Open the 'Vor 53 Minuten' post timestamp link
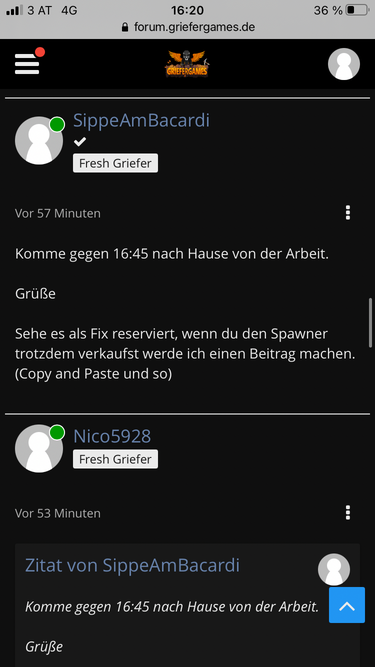The image size is (375, 667). 58,513
